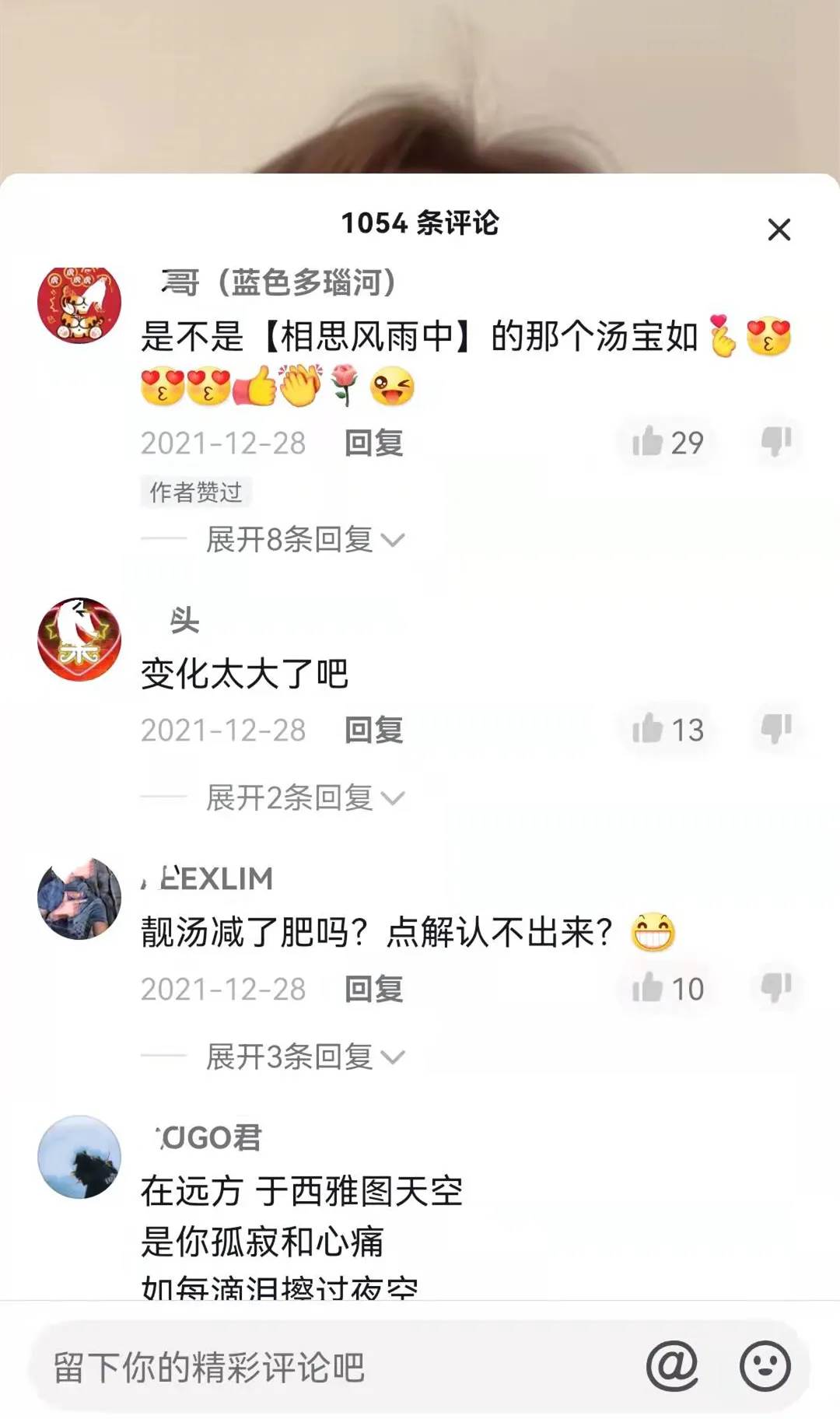Expand 展开3条回复 replies
840x1419 pixels.
click(x=304, y=1056)
